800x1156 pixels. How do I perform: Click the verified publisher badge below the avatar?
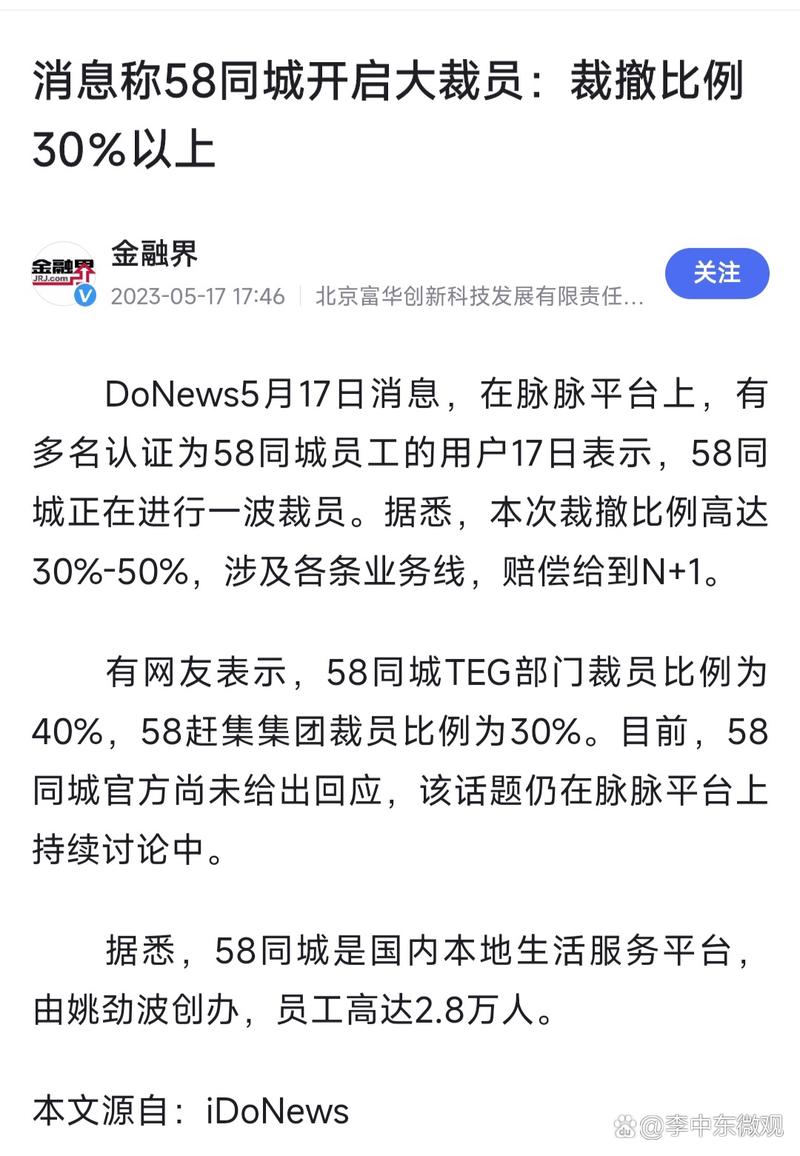point(85,296)
